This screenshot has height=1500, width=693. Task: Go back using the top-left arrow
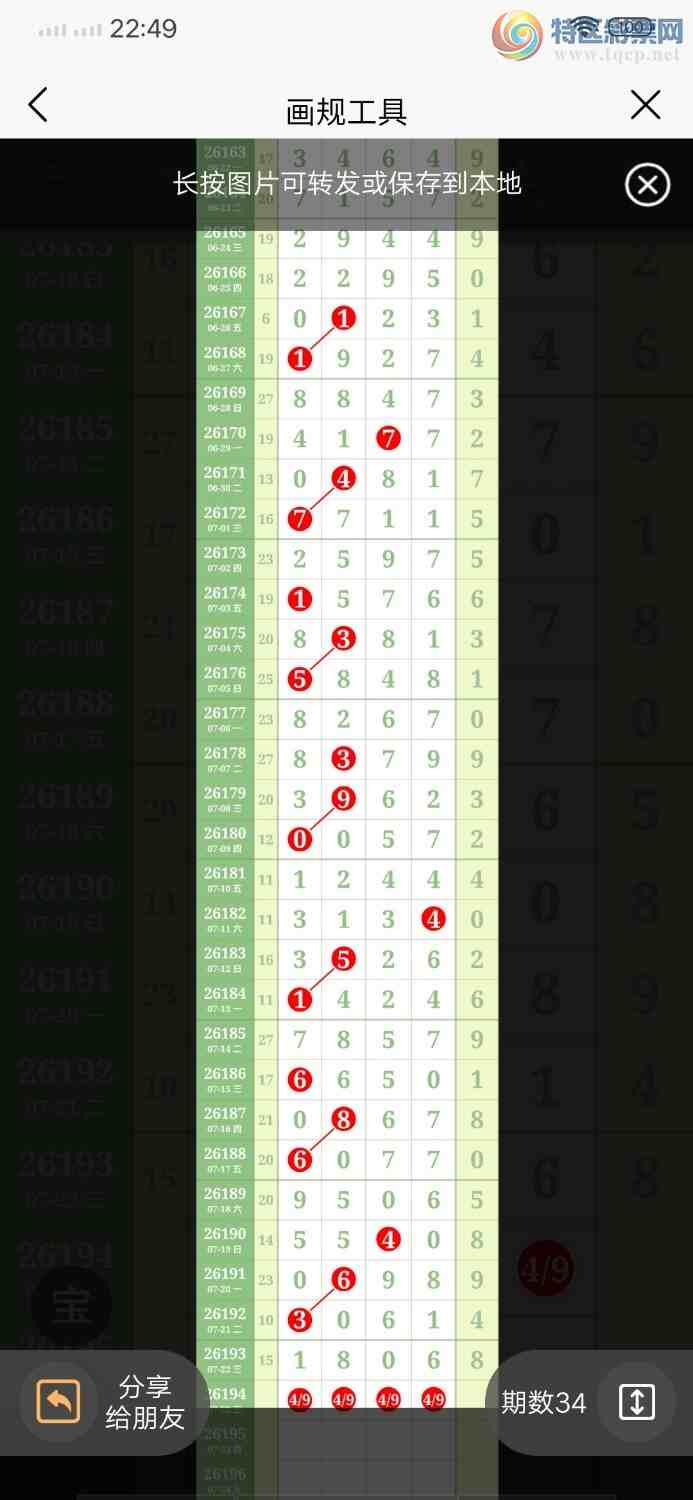coord(38,105)
